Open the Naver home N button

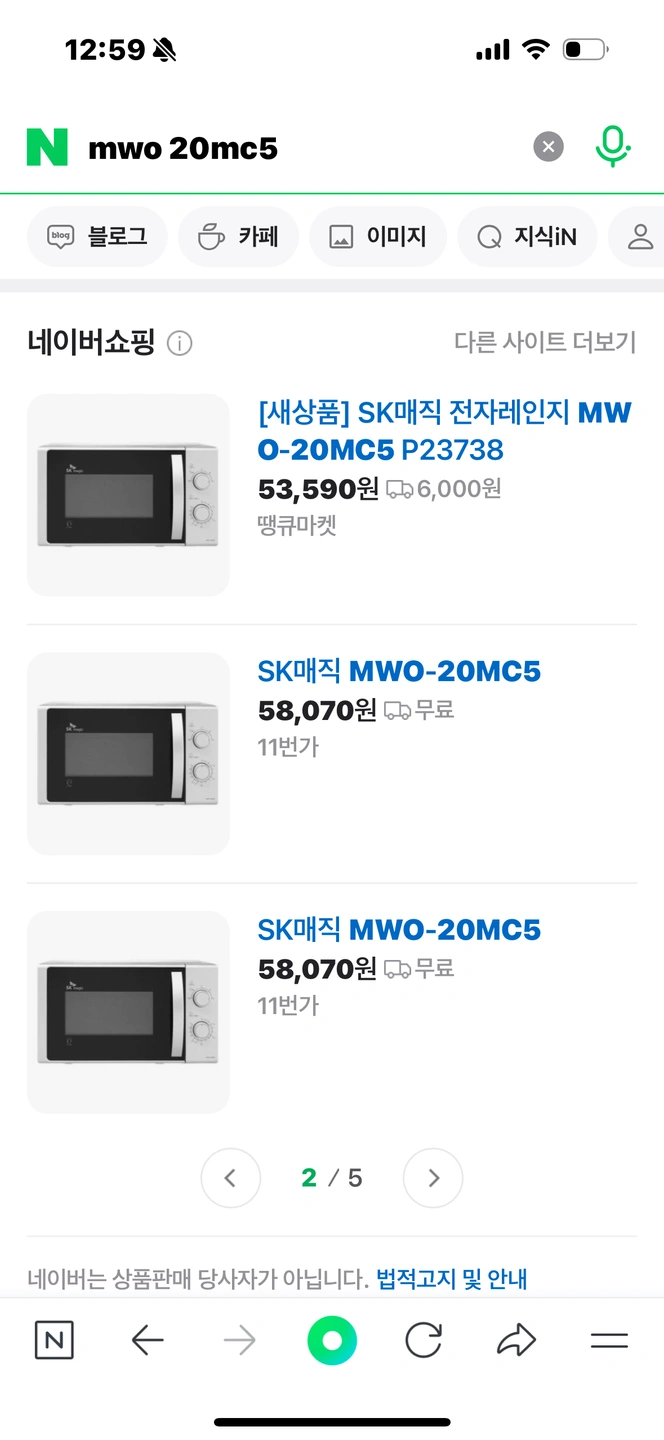click(54, 1341)
